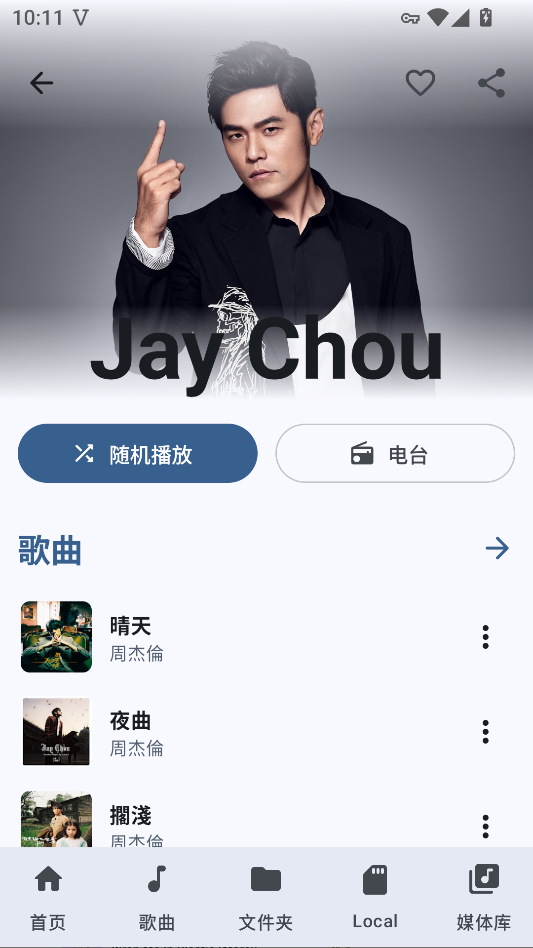Share this artist page
Screen dimensions: 533x948
(491, 83)
